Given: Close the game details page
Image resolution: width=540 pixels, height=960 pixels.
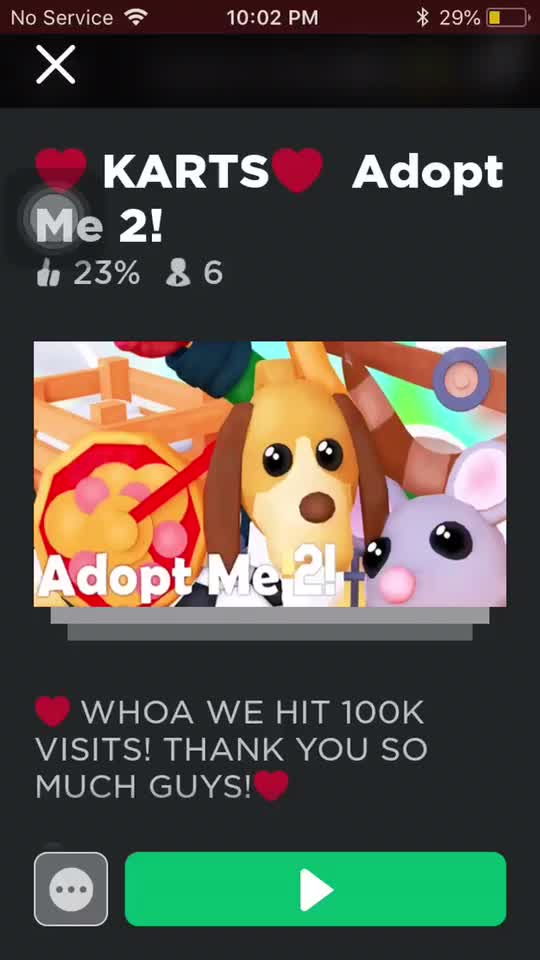Looking at the screenshot, I should [x=56, y=64].
